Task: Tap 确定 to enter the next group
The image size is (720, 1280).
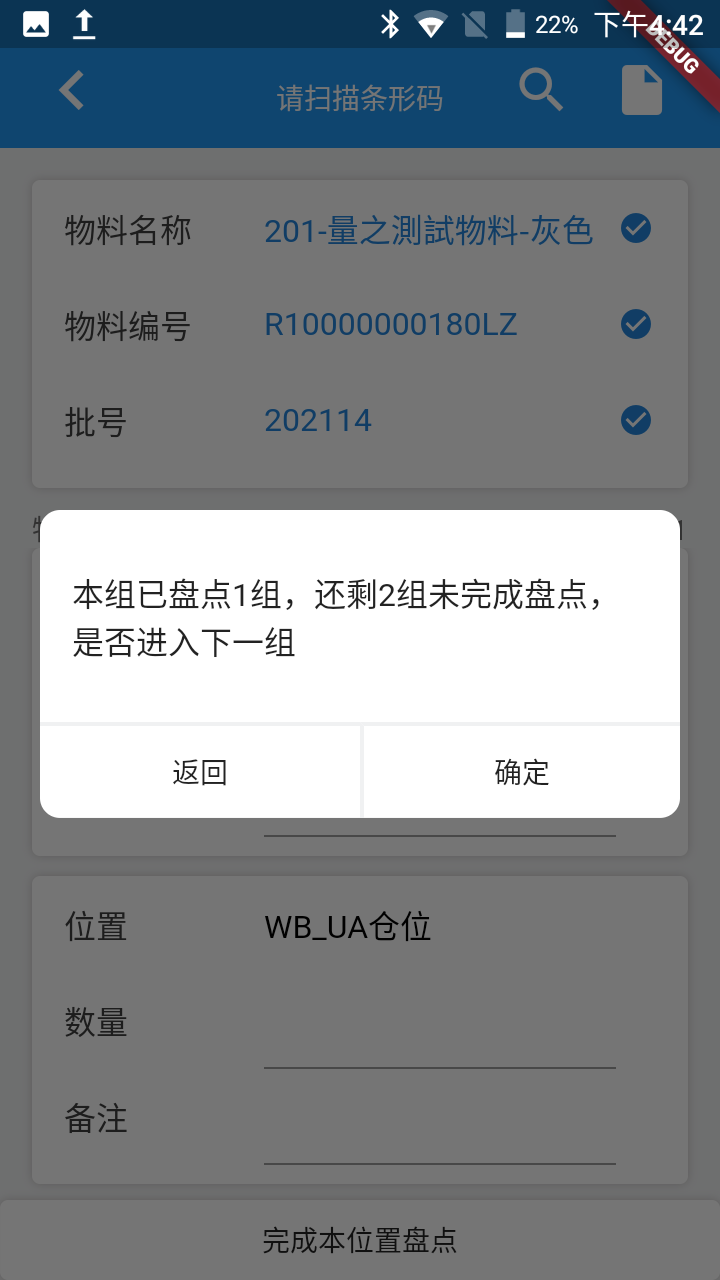Action: (521, 772)
